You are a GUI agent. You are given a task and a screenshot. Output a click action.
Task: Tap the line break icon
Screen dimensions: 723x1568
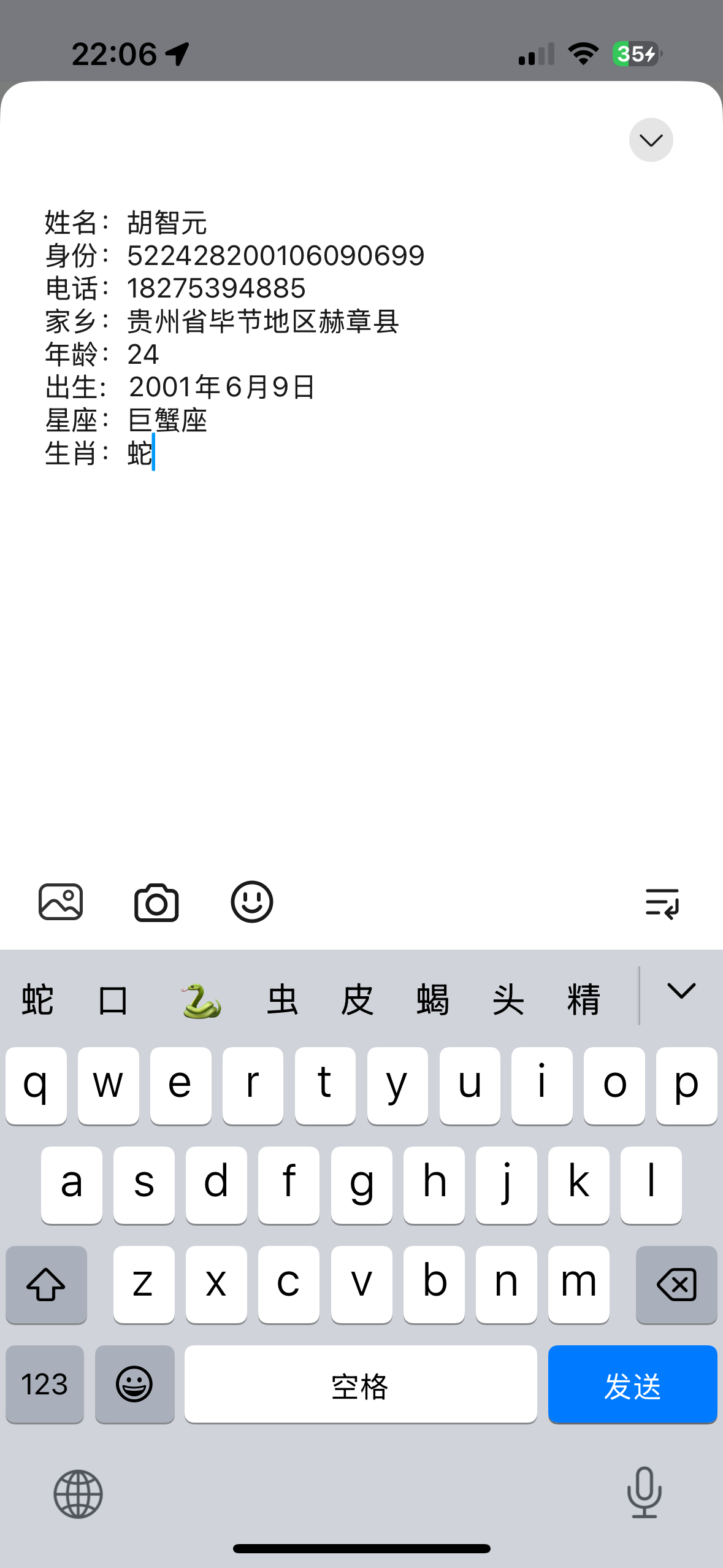tap(662, 903)
